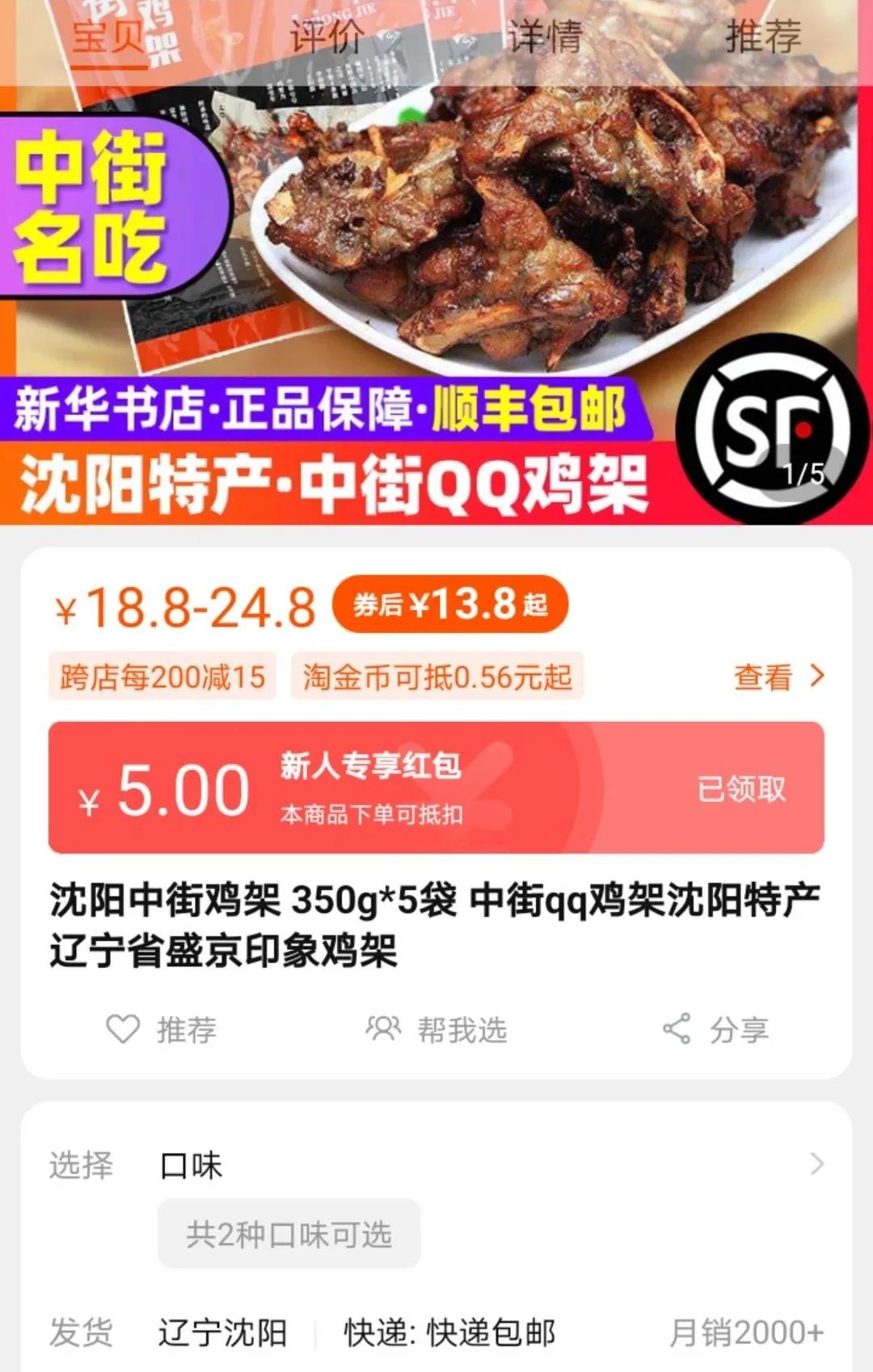Open the 跨店每200减15 promotion tag
This screenshot has width=873, height=1372.
point(162,677)
